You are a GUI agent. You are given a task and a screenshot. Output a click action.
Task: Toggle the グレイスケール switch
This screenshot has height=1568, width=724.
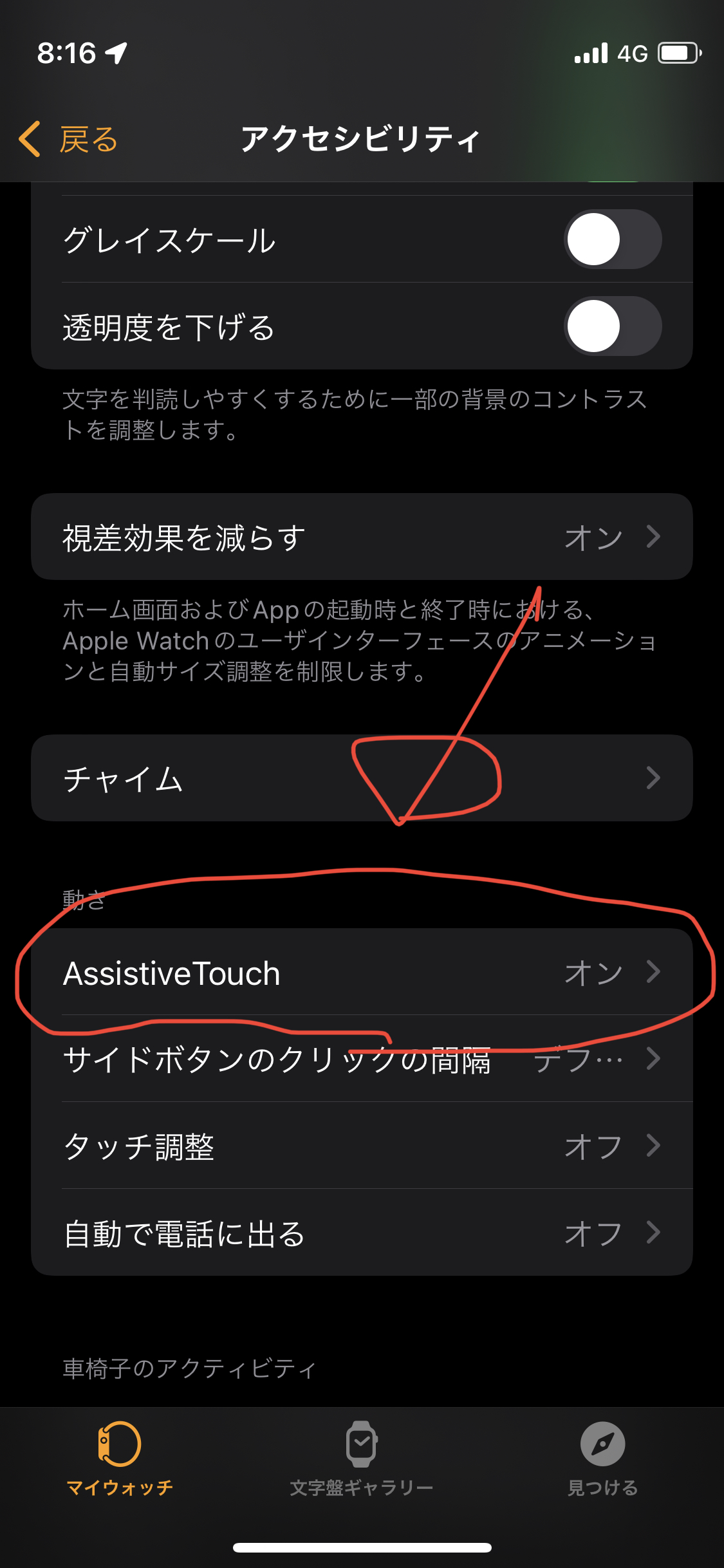coord(612,239)
